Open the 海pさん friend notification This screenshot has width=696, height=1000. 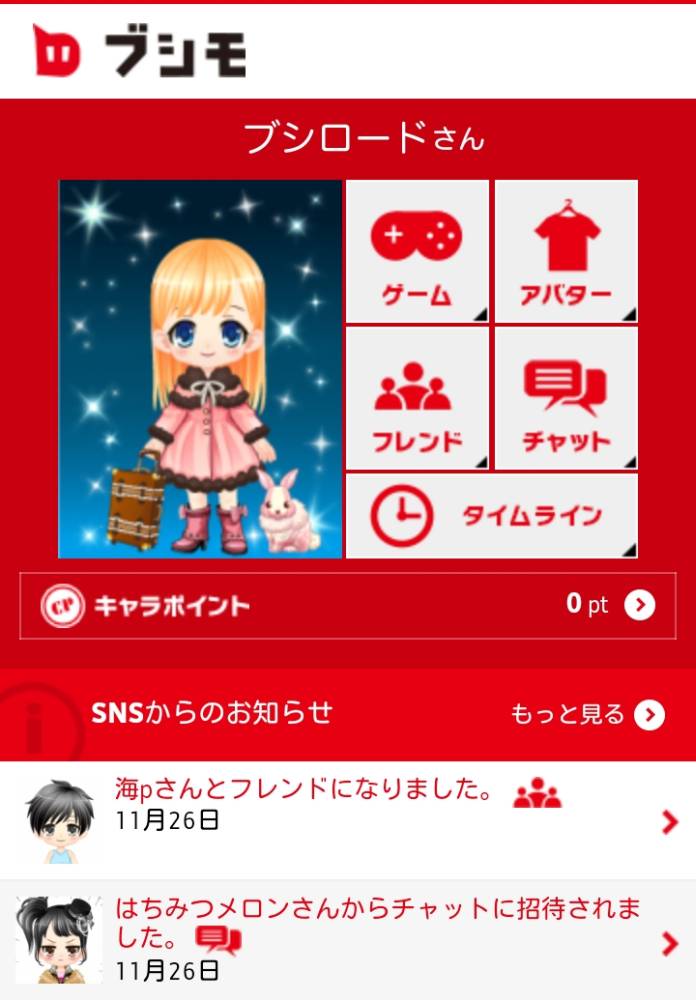(348, 820)
